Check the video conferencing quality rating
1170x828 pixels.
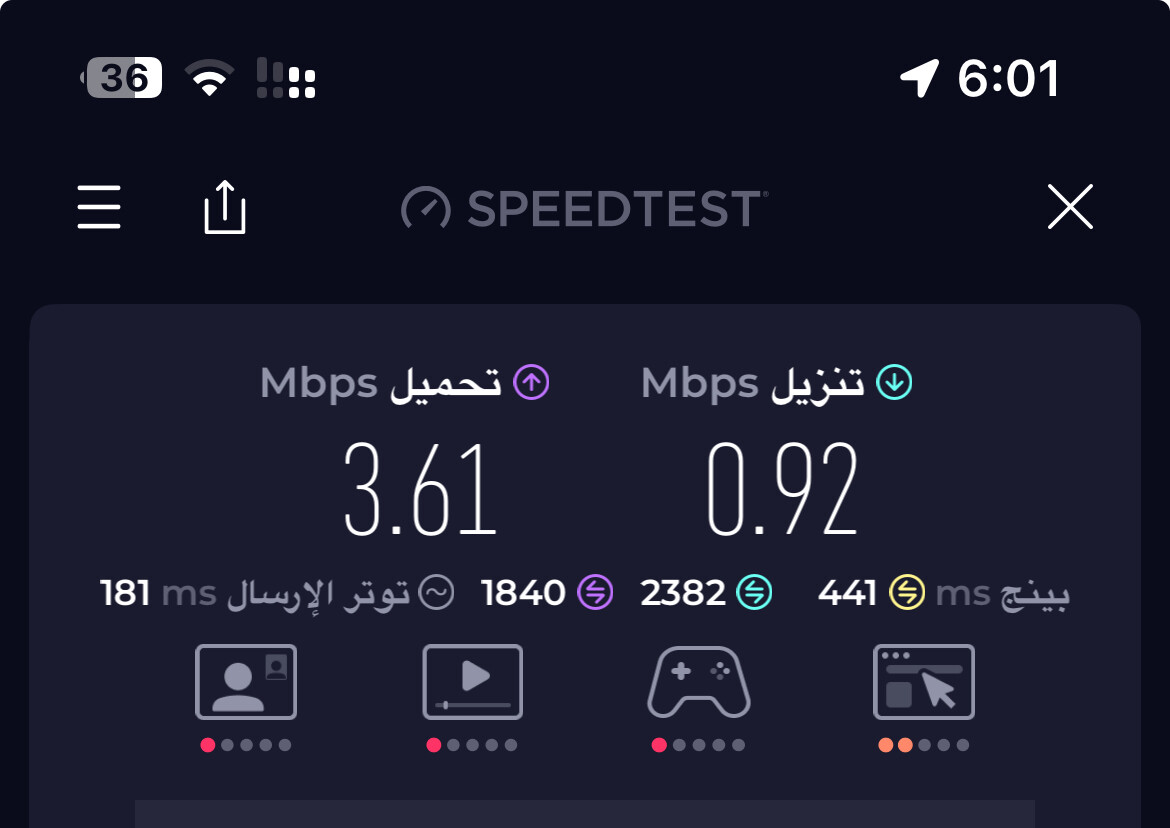pyautogui.click(x=246, y=682)
